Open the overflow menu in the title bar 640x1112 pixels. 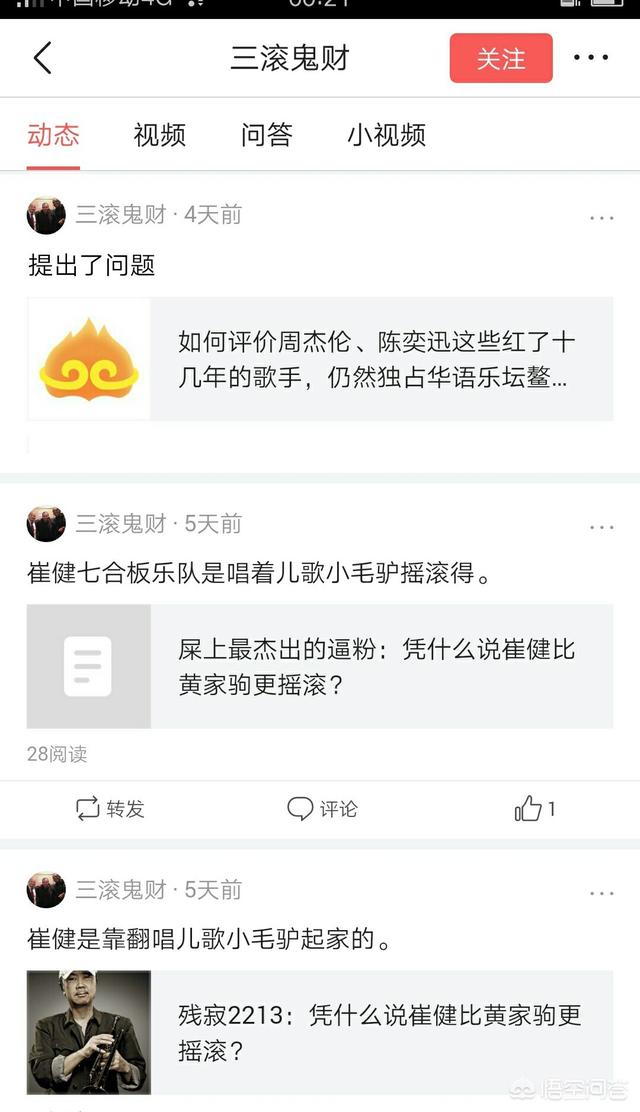591,58
